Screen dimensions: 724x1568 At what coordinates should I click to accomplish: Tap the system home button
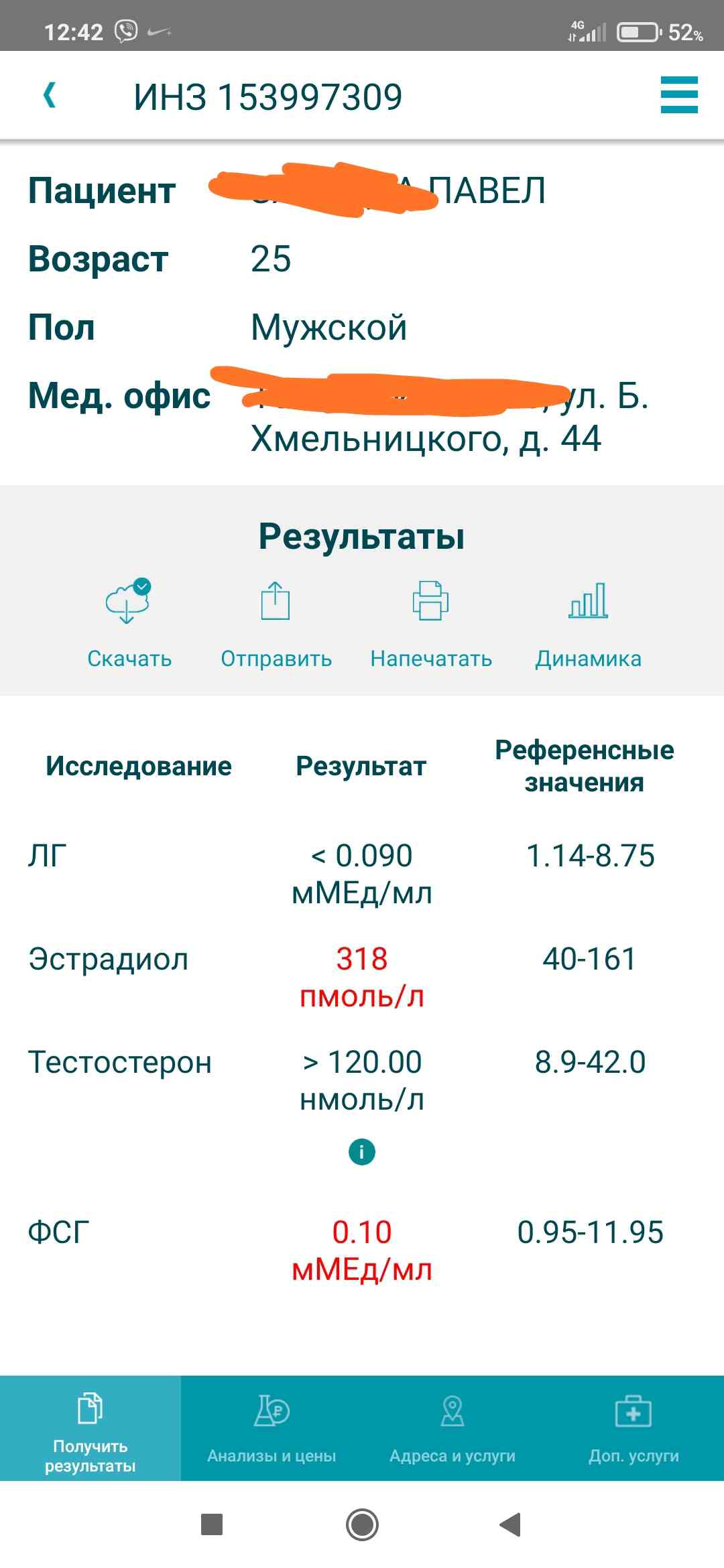click(362, 1524)
